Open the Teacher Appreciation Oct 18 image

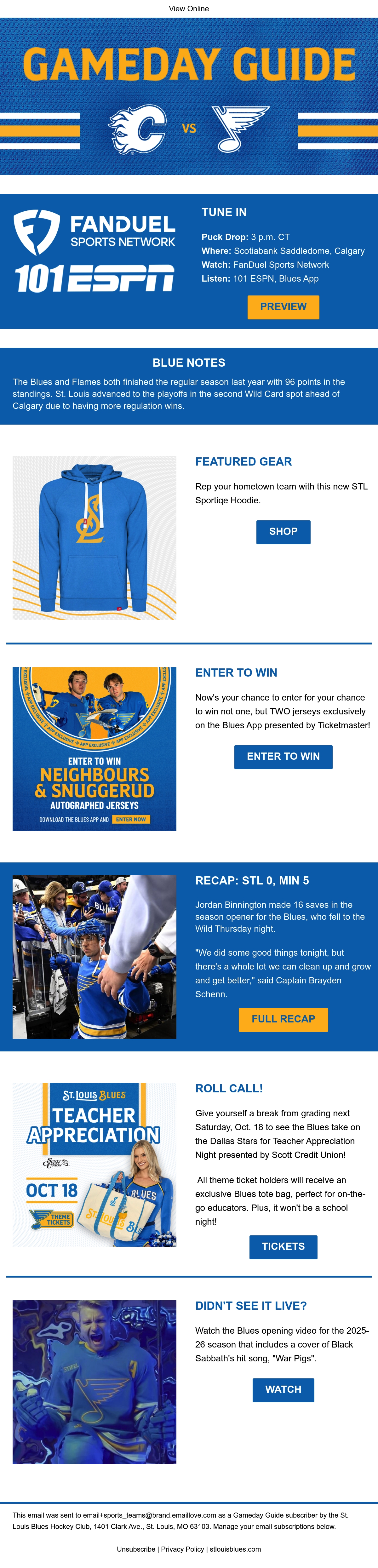point(94,1165)
